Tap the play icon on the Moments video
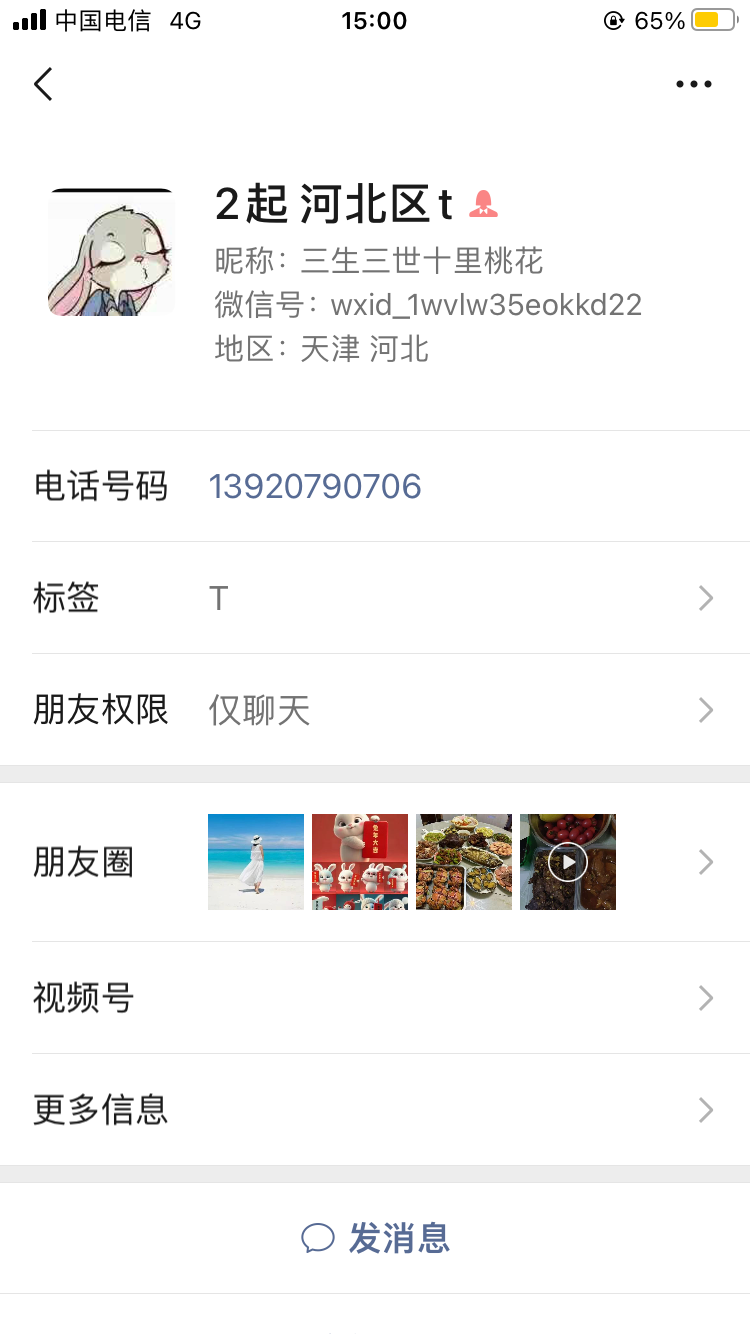 click(x=571, y=861)
